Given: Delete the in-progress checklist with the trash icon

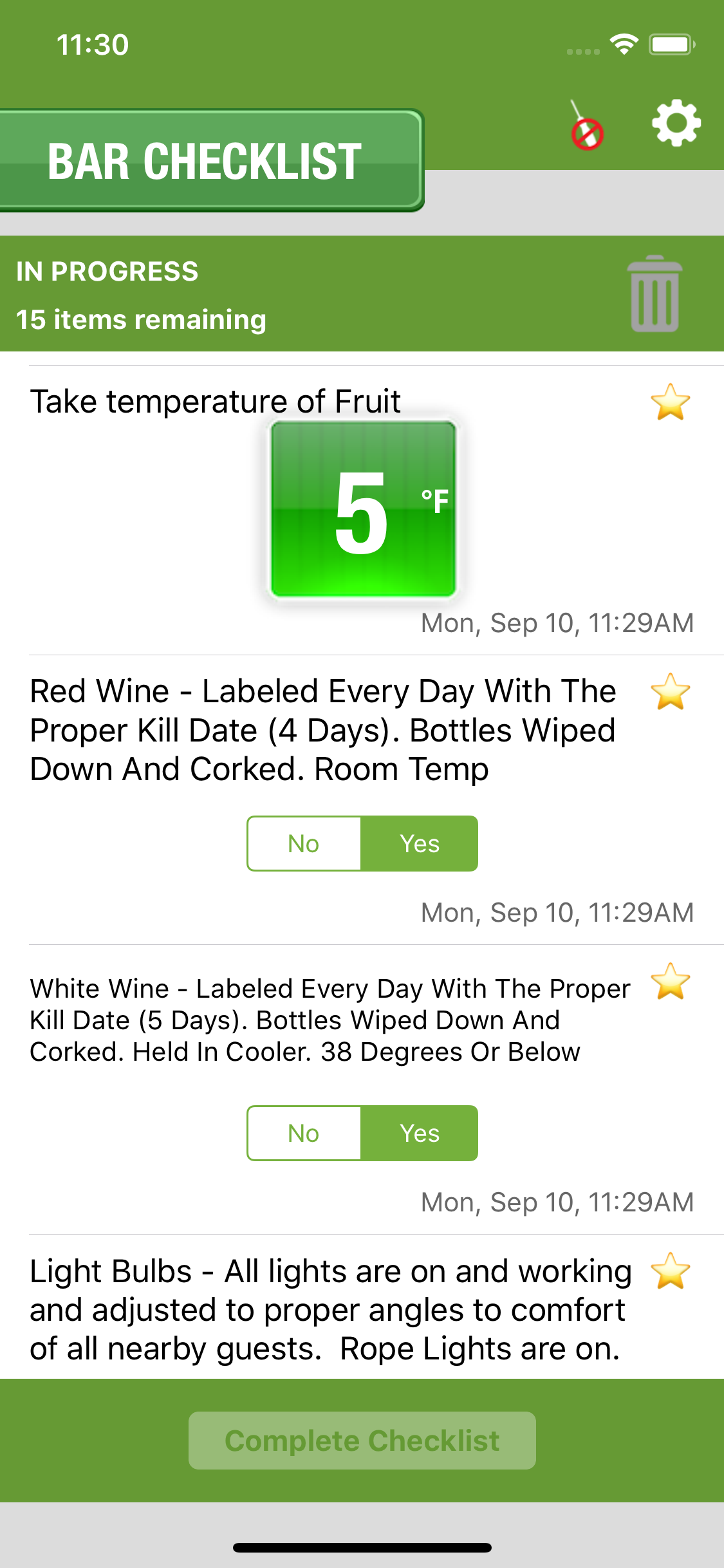Looking at the screenshot, I should 654,294.
